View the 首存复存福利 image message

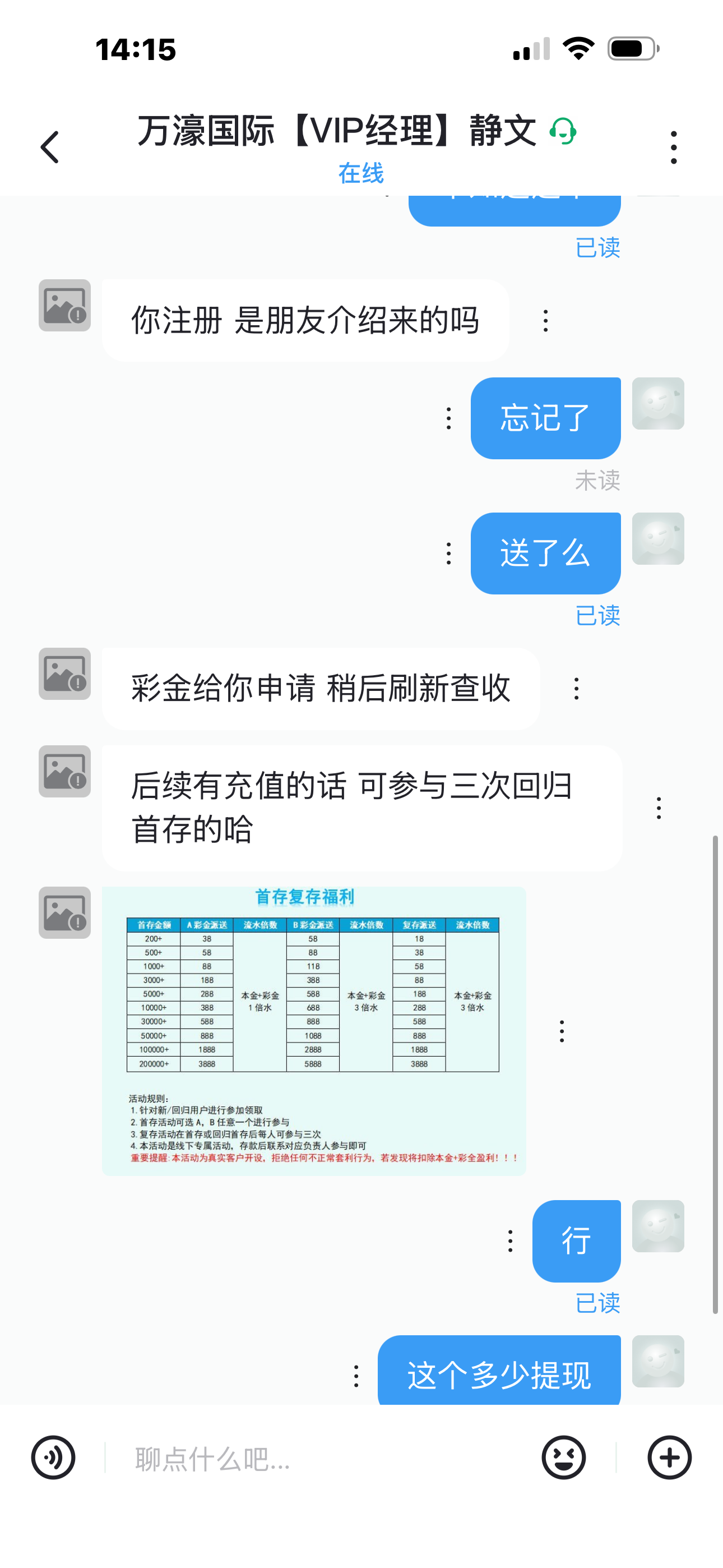pos(313,1031)
